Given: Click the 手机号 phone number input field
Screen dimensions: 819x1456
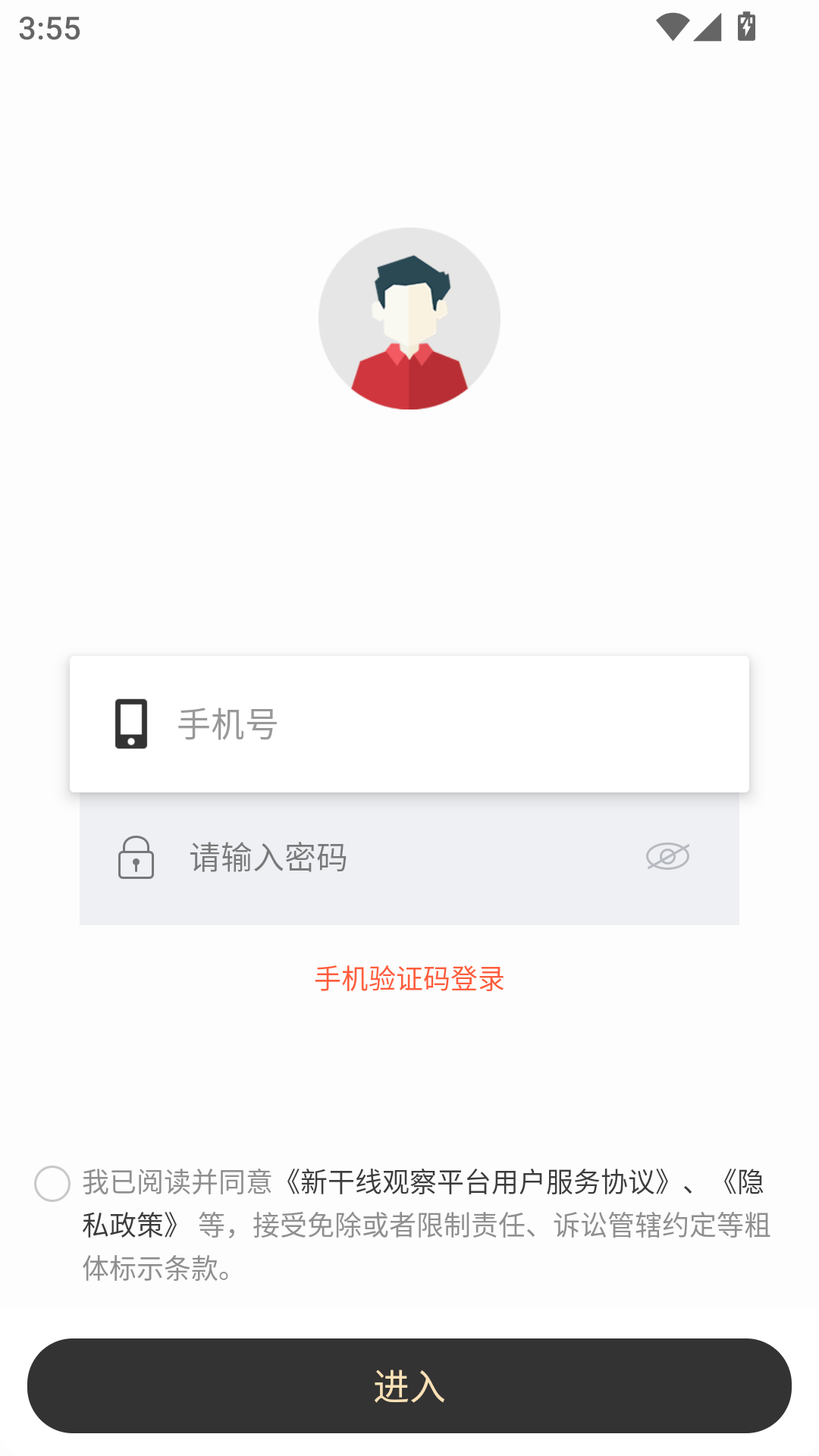Looking at the screenshot, I should [379, 725].
